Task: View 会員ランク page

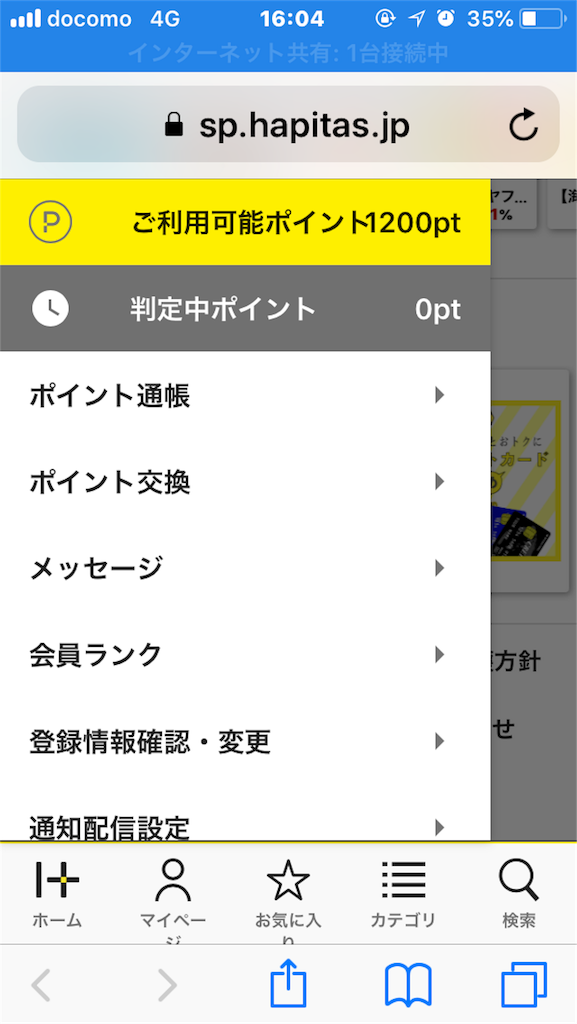Action: click(x=245, y=654)
